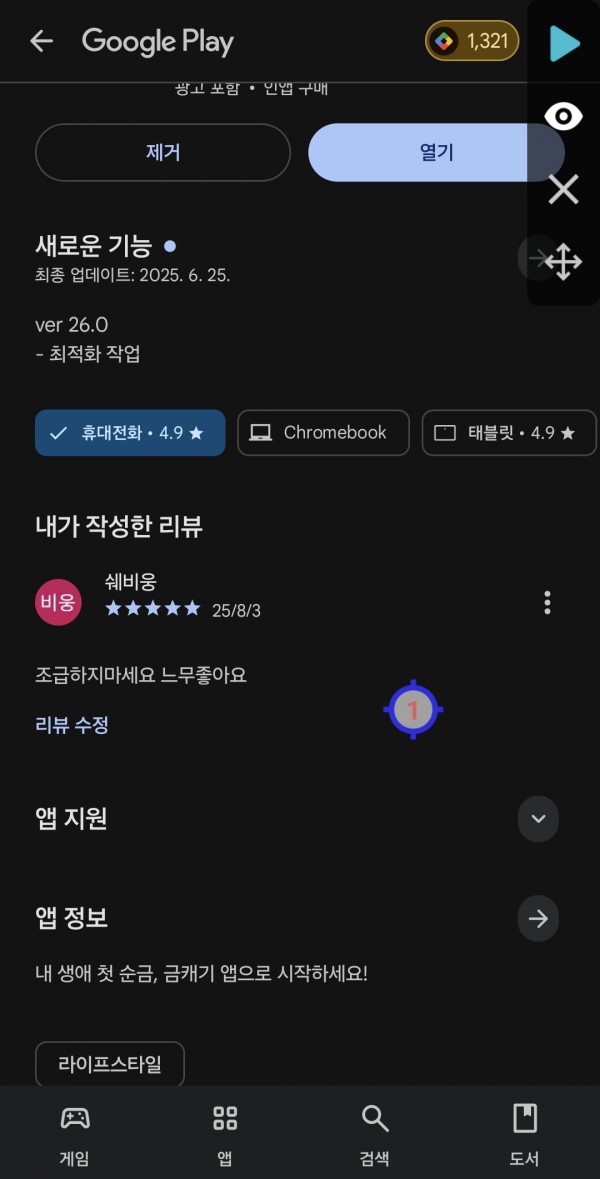Switch to the 게임 tab

(x=74, y=1135)
